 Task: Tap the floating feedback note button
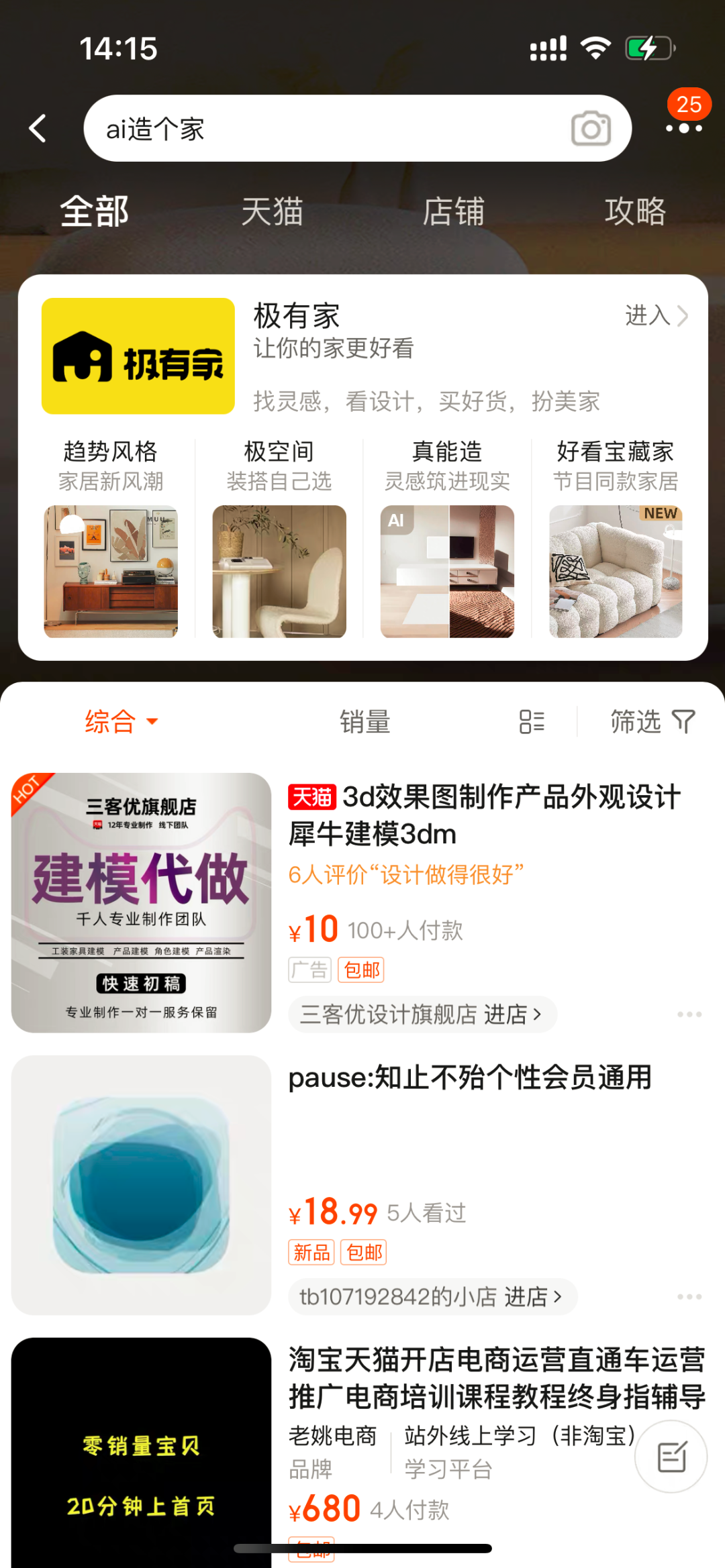click(x=671, y=1456)
